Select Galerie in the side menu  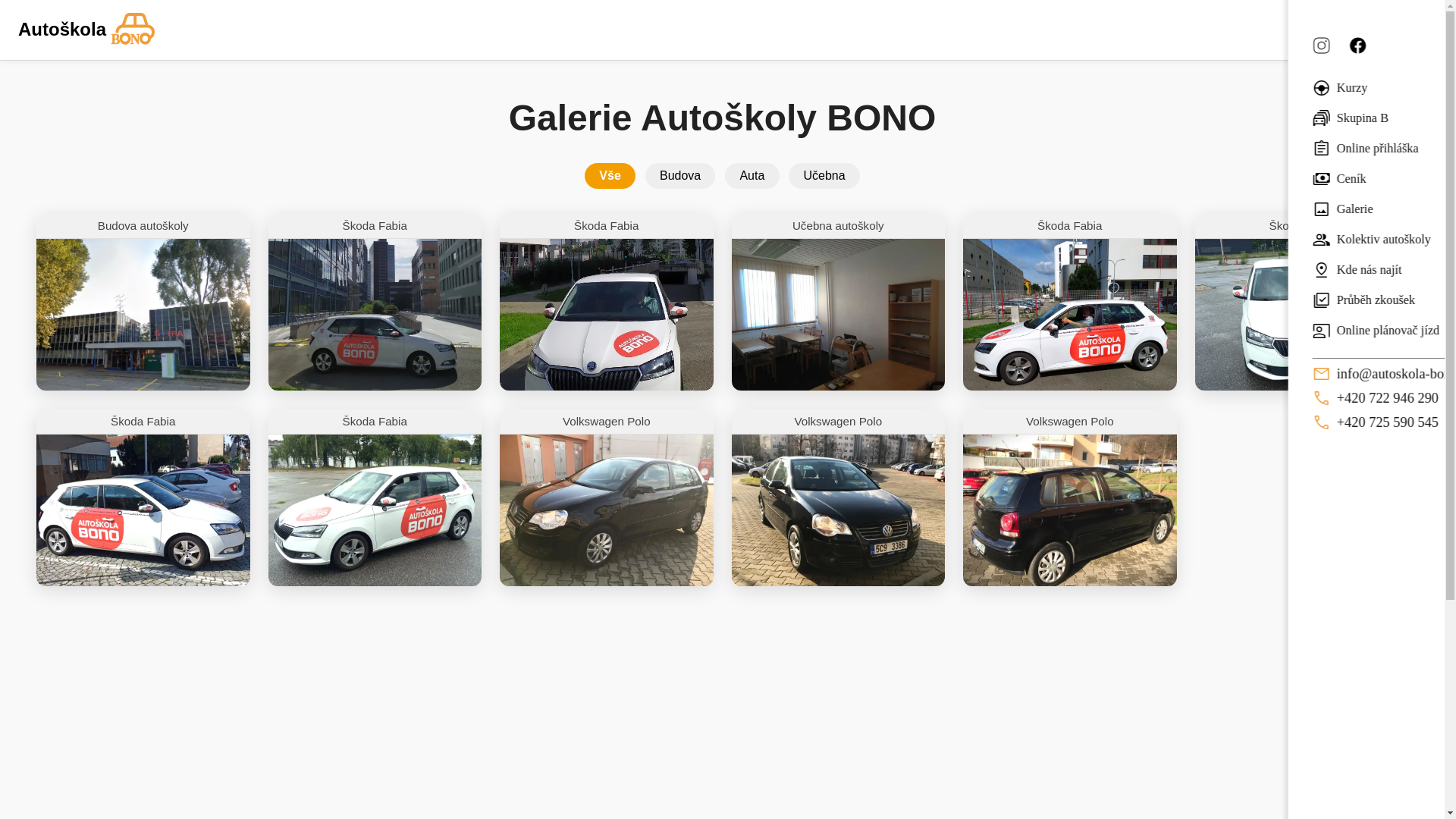(1354, 209)
